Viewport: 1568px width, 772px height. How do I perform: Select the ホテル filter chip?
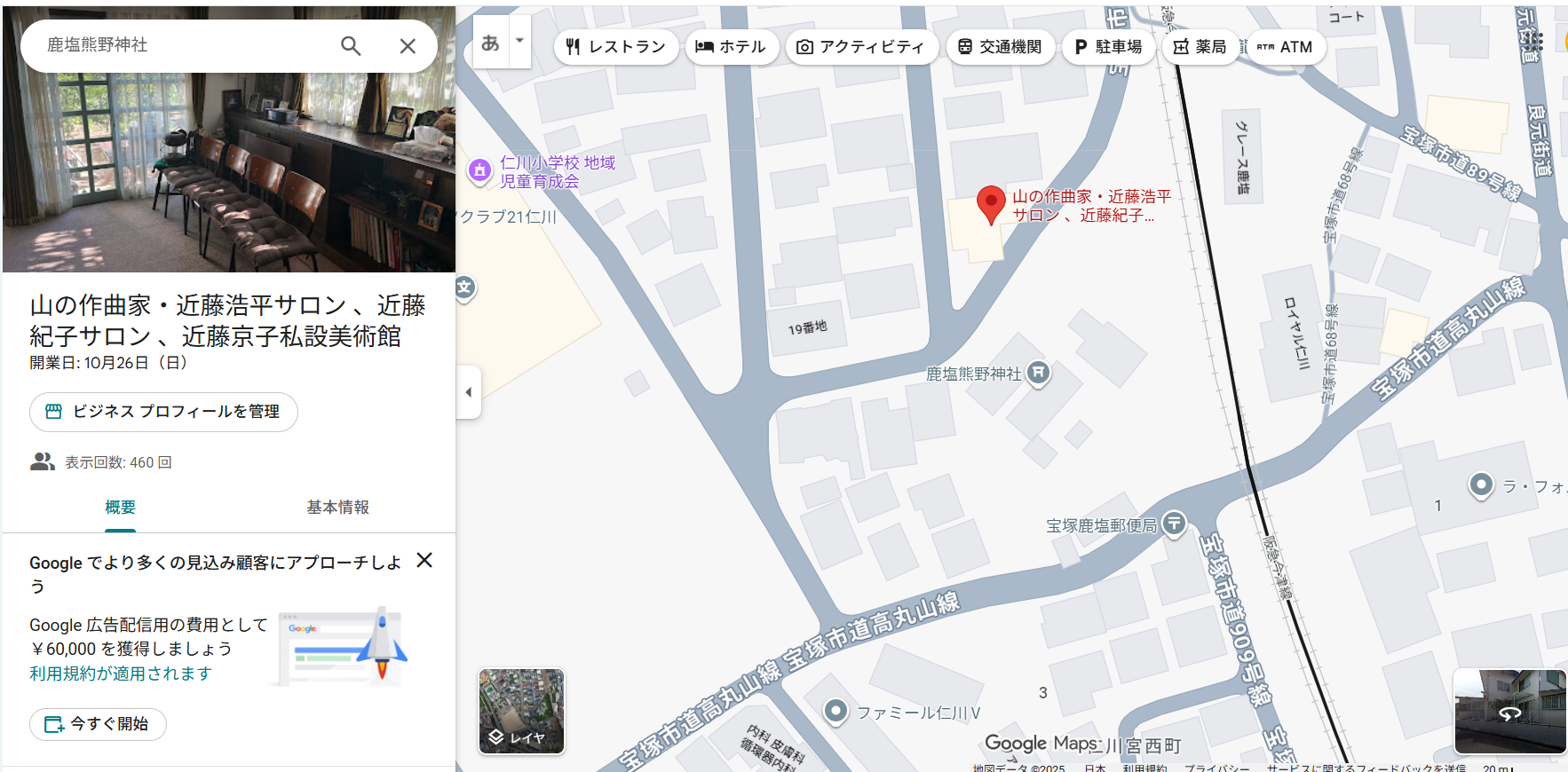click(x=731, y=47)
